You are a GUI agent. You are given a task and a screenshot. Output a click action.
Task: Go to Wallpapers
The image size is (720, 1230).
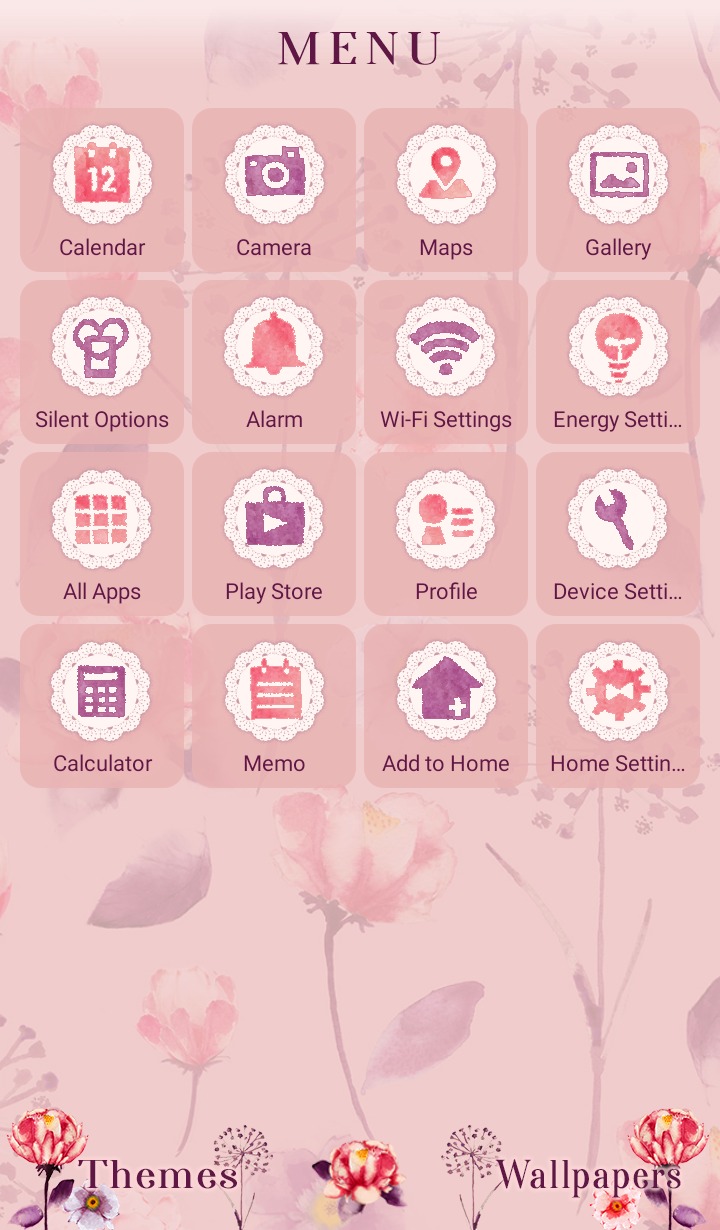point(589,1176)
